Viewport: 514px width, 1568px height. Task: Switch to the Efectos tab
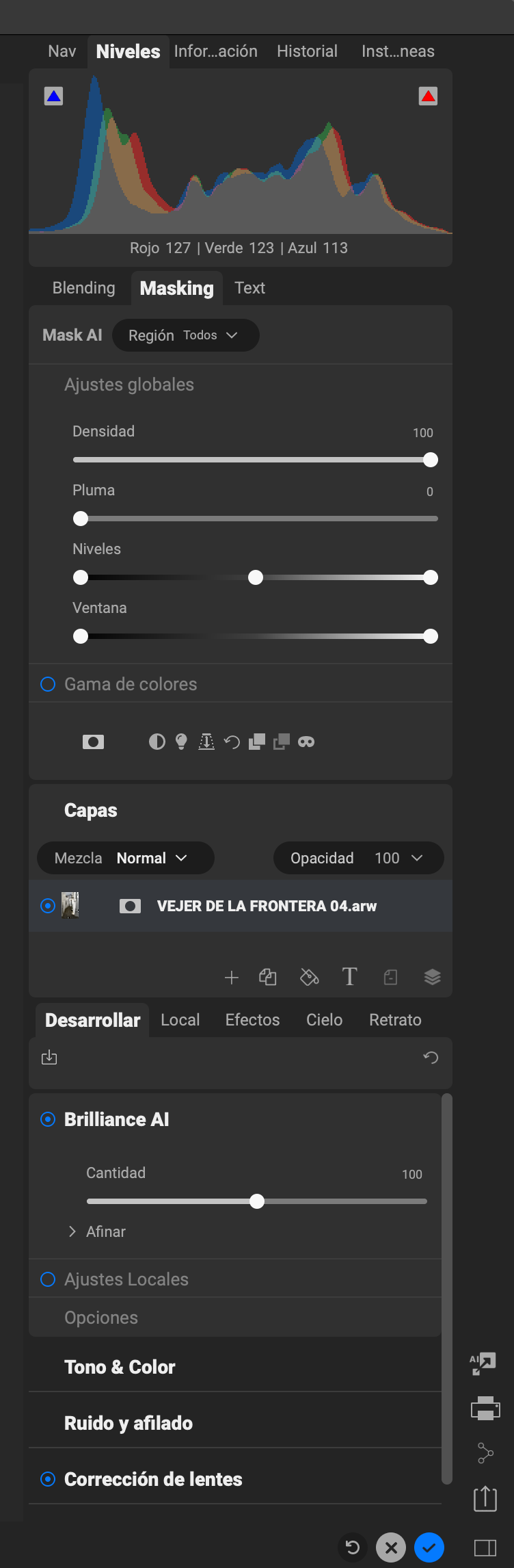click(252, 1020)
